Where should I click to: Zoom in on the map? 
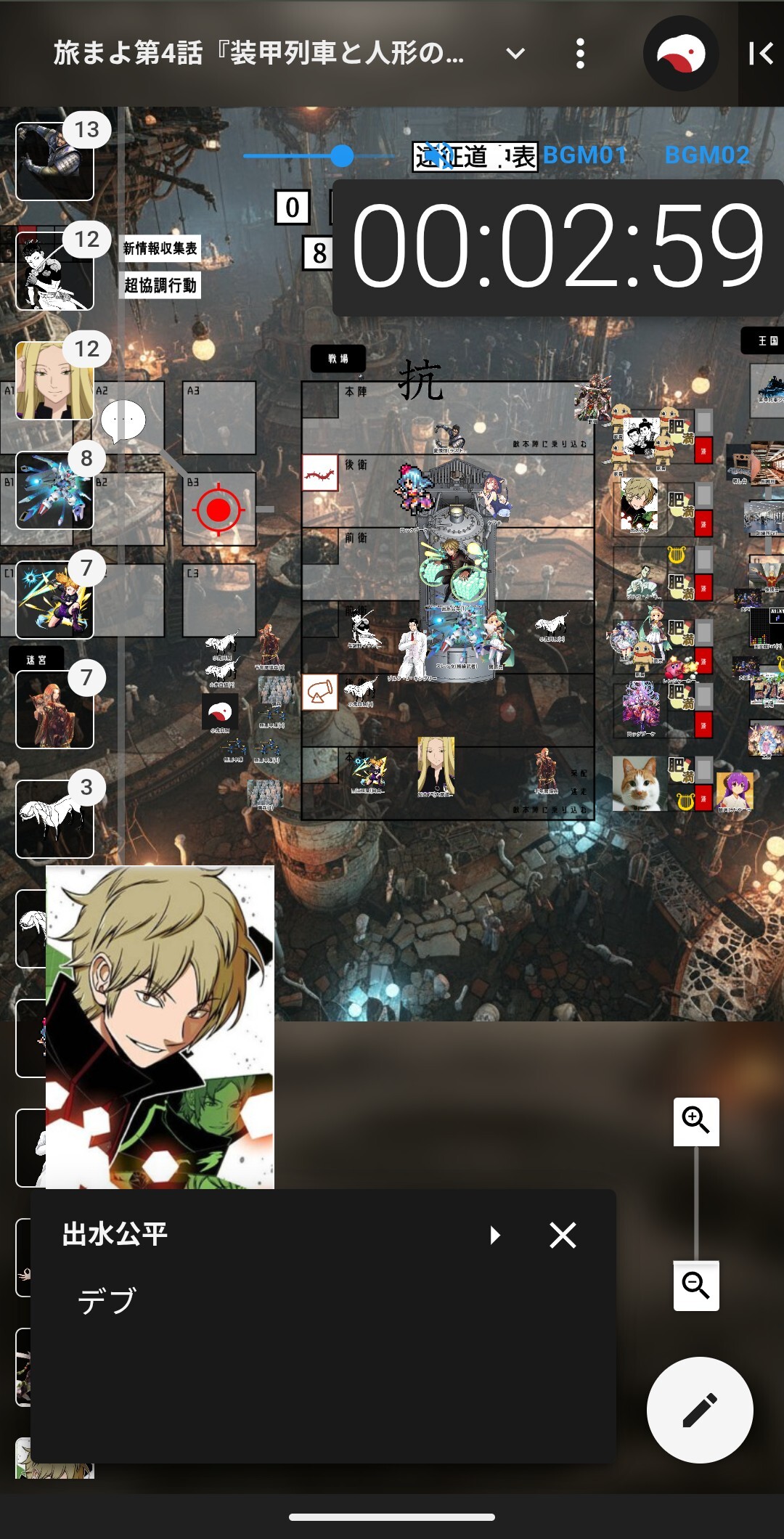coord(696,1122)
